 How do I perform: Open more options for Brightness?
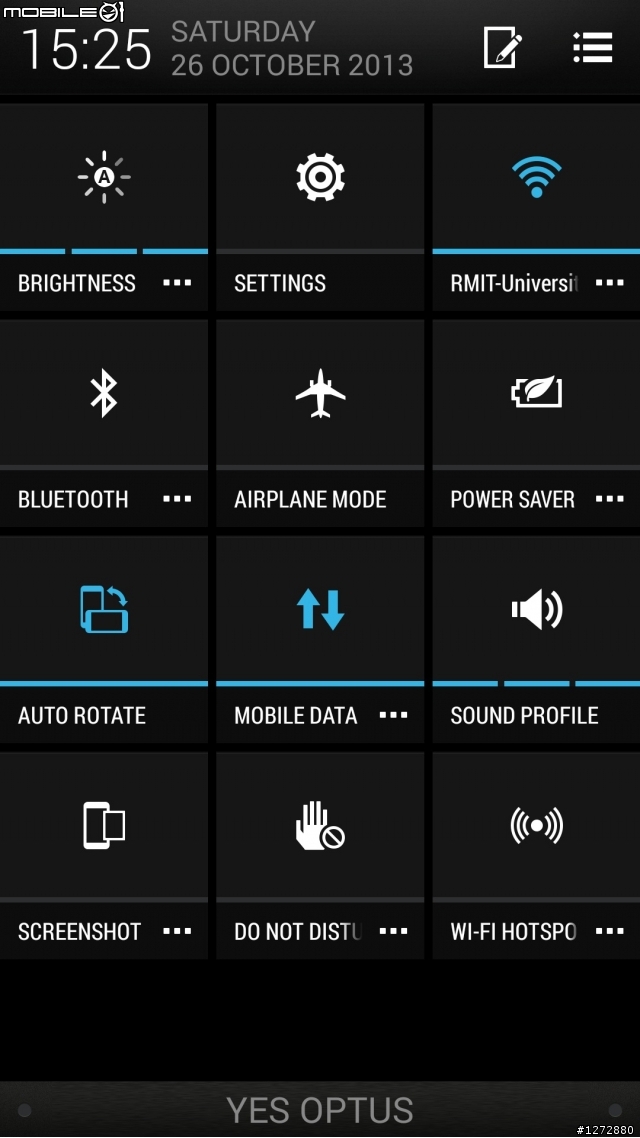177,282
